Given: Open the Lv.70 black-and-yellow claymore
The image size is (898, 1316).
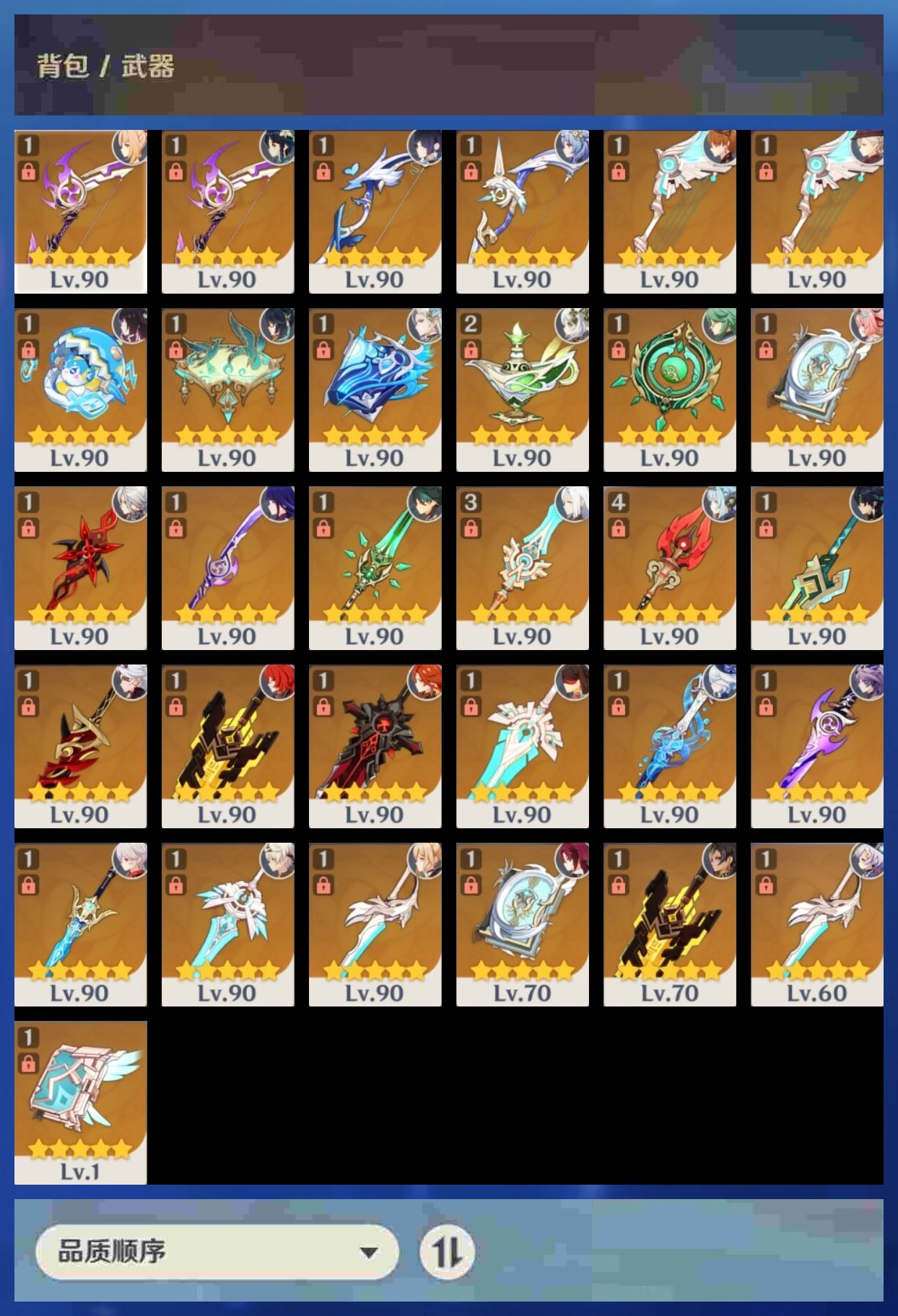Looking at the screenshot, I should click(x=669, y=924).
